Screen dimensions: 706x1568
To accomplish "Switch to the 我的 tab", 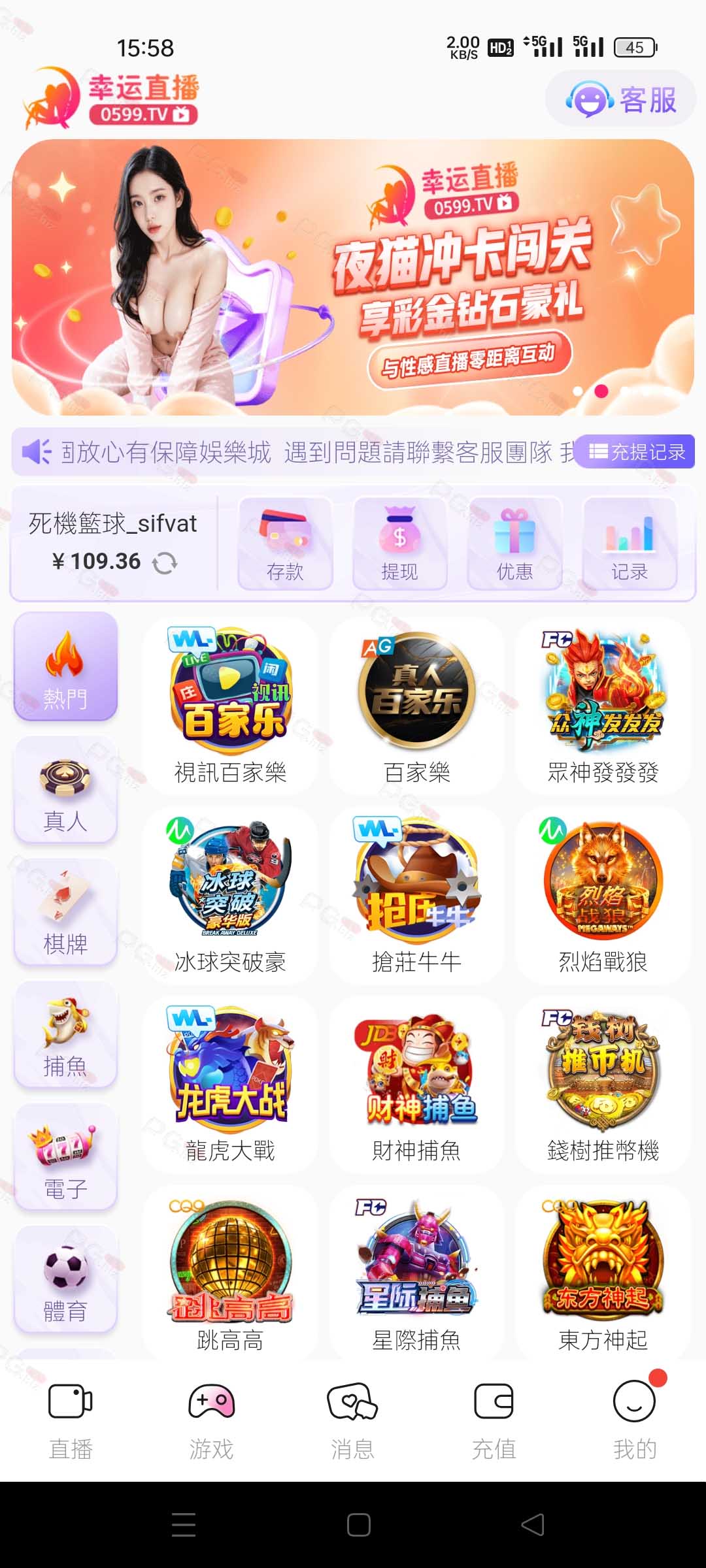I will click(x=635, y=1420).
